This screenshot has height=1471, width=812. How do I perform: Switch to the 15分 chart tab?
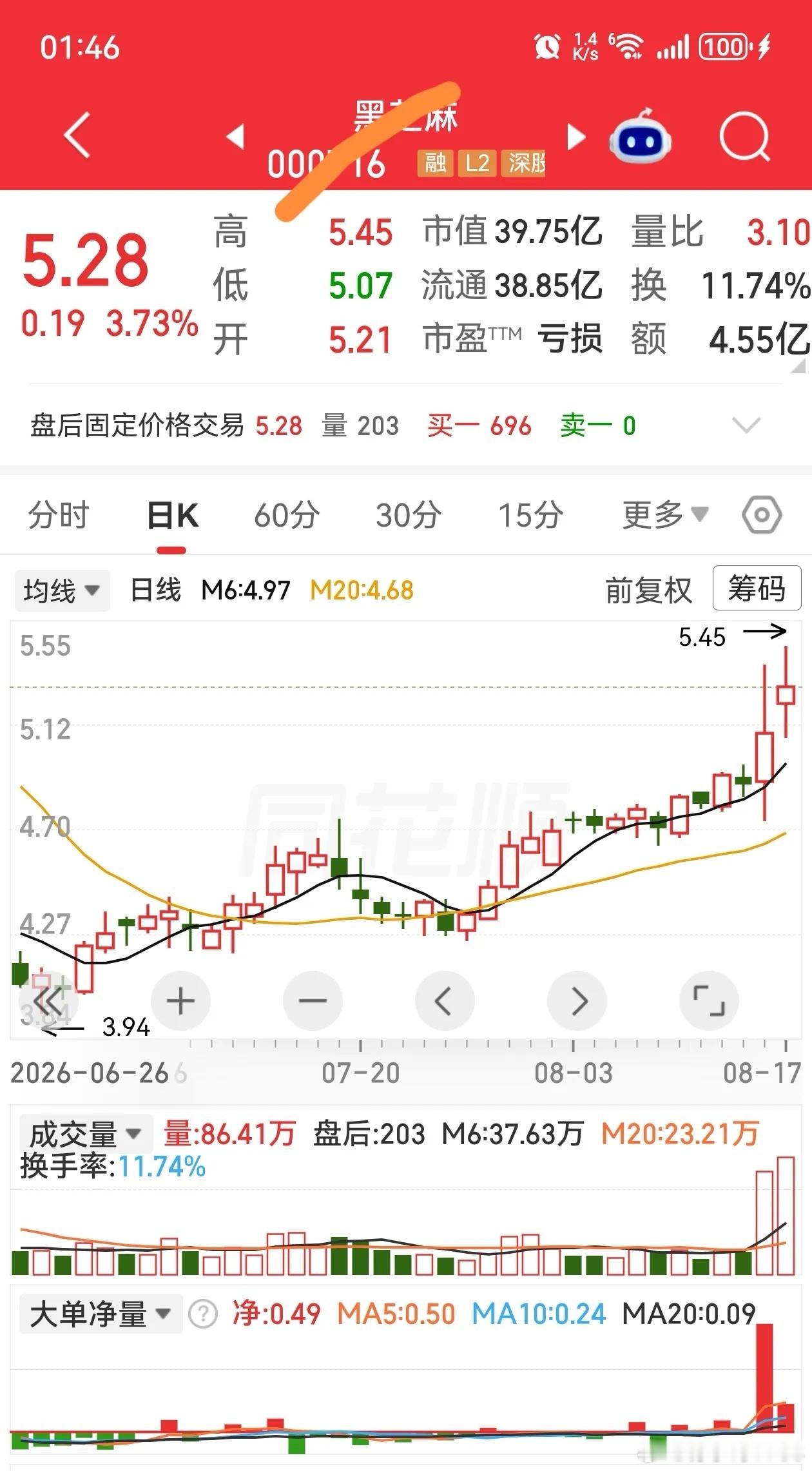pyautogui.click(x=531, y=515)
